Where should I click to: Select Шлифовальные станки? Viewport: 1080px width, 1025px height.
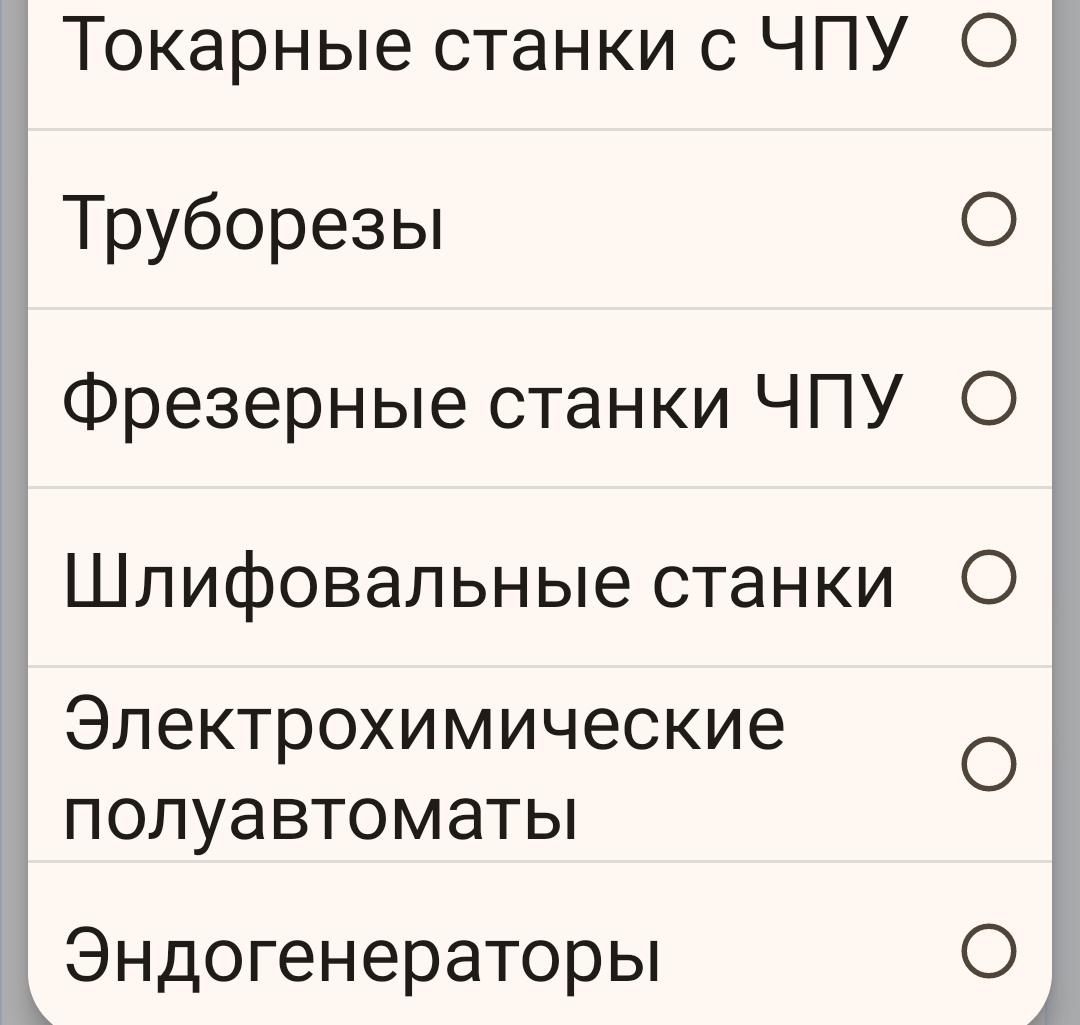click(x=988, y=577)
